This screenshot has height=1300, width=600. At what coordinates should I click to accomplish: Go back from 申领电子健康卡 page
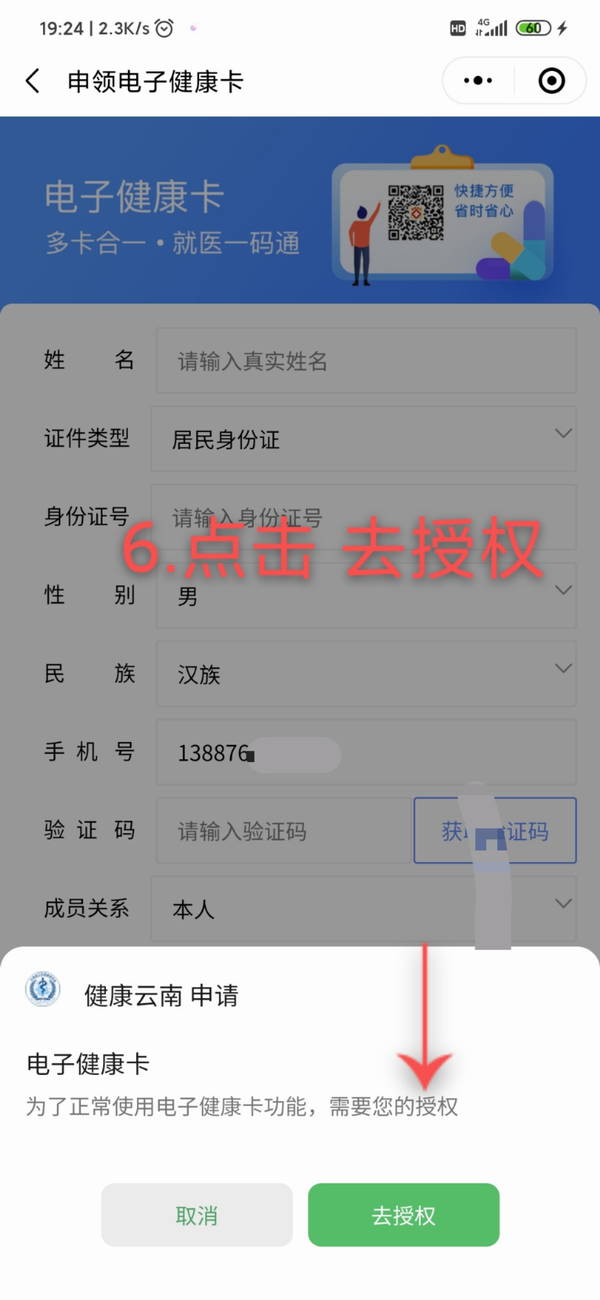(33, 81)
